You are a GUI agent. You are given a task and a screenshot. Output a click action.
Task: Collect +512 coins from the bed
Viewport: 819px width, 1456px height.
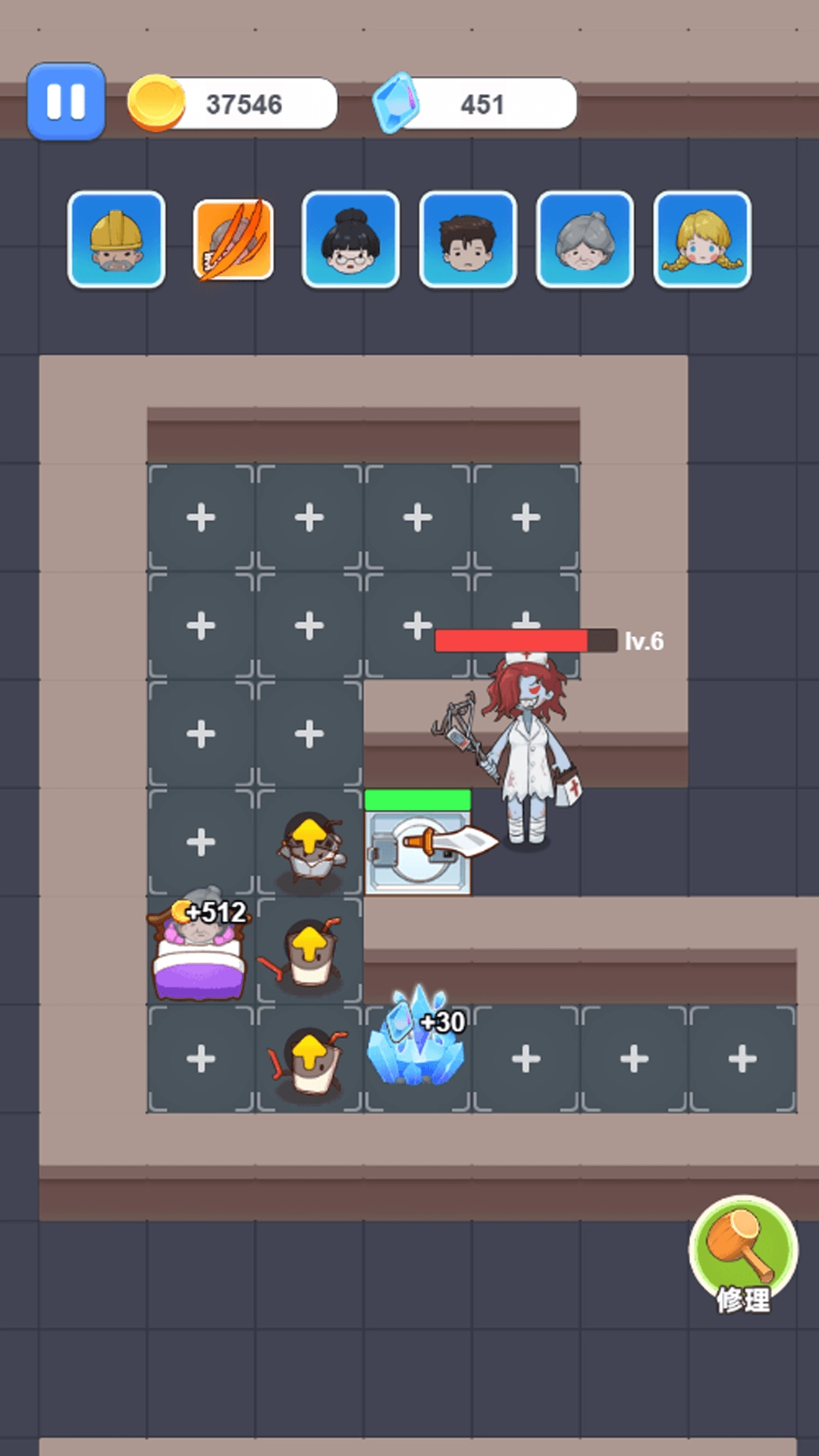(199, 948)
